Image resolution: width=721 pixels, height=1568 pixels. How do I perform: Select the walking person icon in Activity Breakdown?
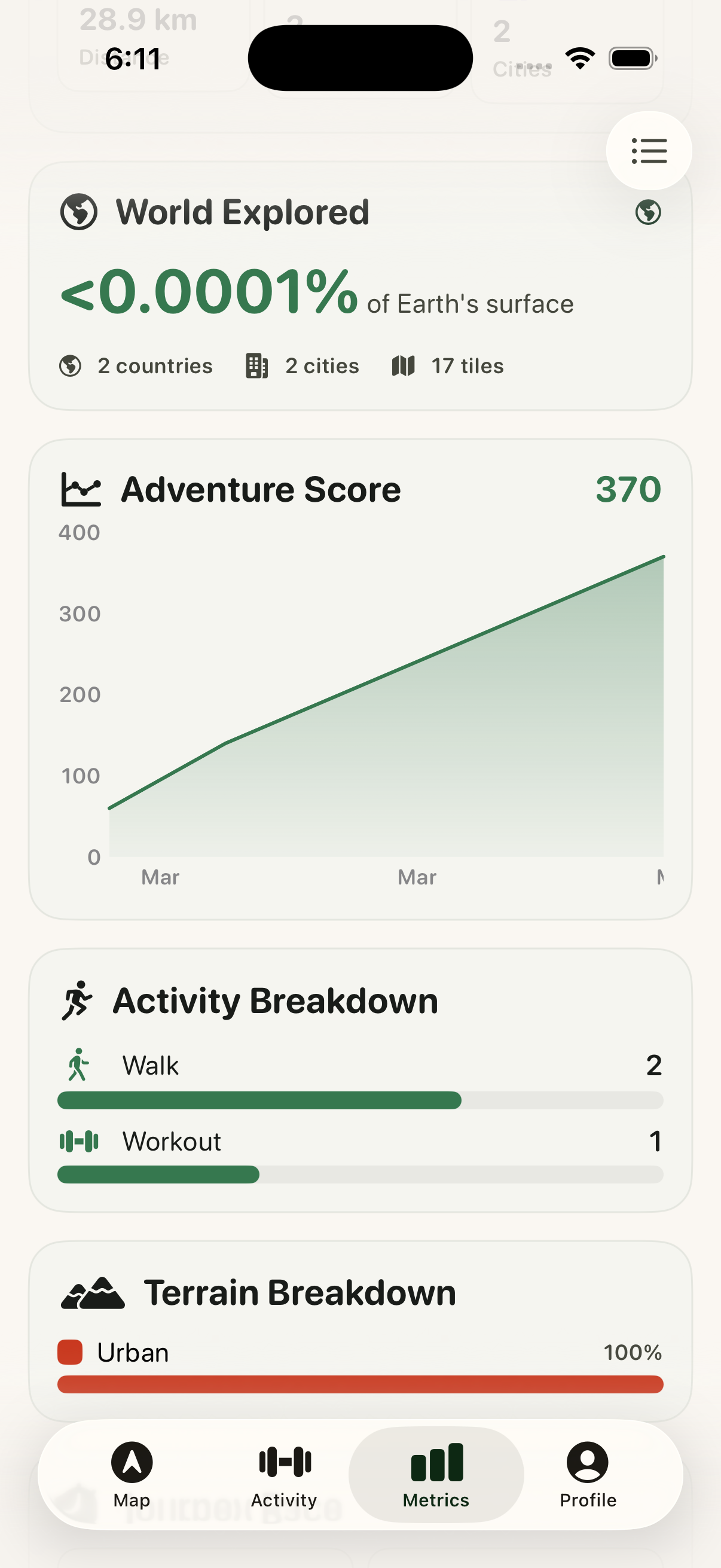pyautogui.click(x=80, y=1065)
